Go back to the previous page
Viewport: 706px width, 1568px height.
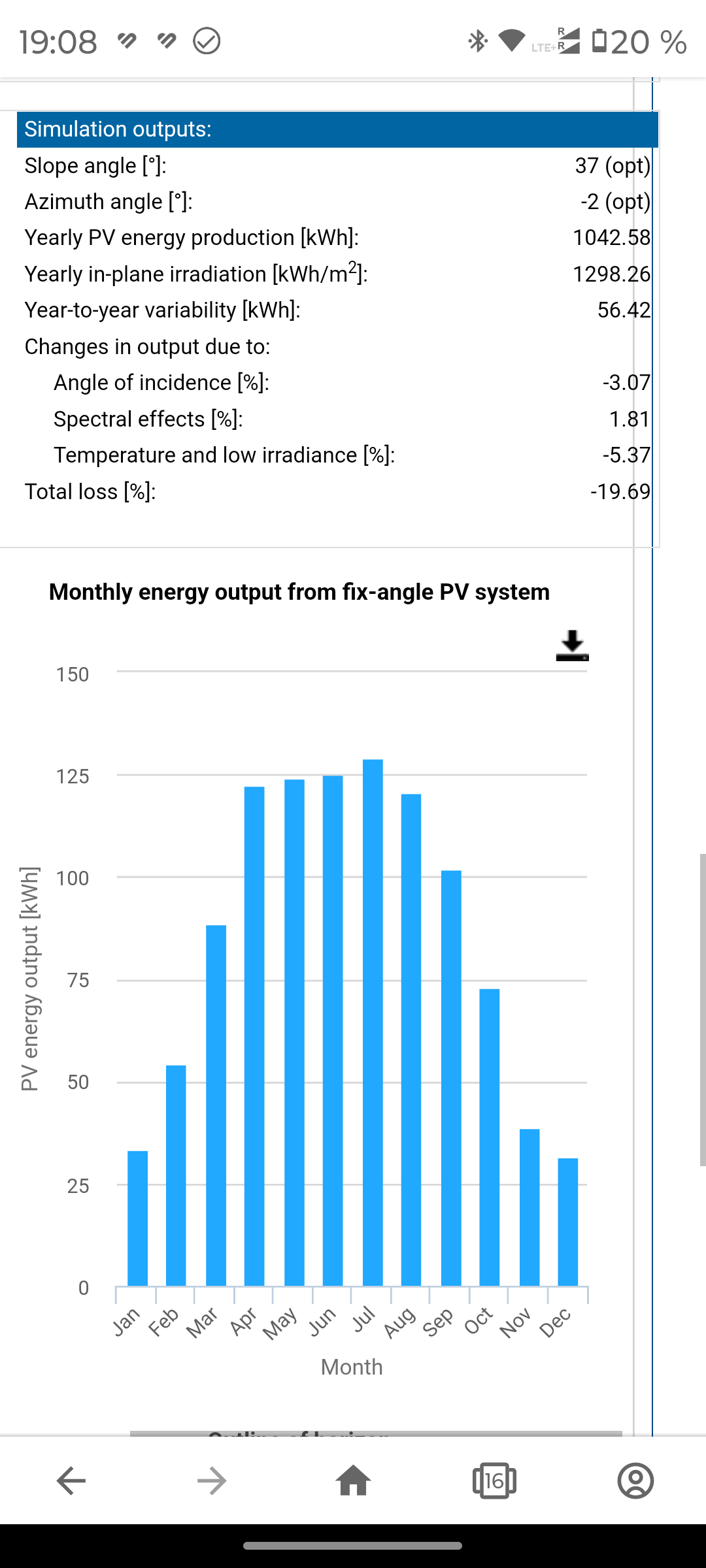[x=71, y=1480]
